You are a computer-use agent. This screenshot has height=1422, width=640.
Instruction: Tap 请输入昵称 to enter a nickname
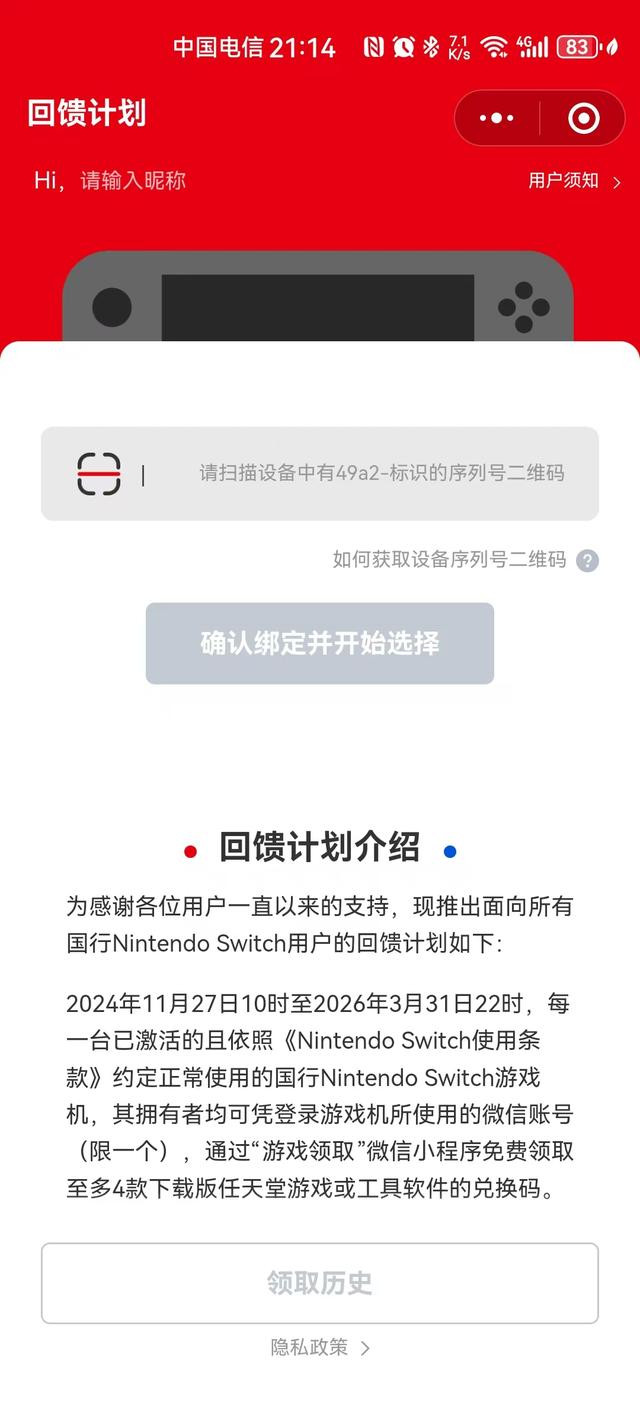[133, 180]
